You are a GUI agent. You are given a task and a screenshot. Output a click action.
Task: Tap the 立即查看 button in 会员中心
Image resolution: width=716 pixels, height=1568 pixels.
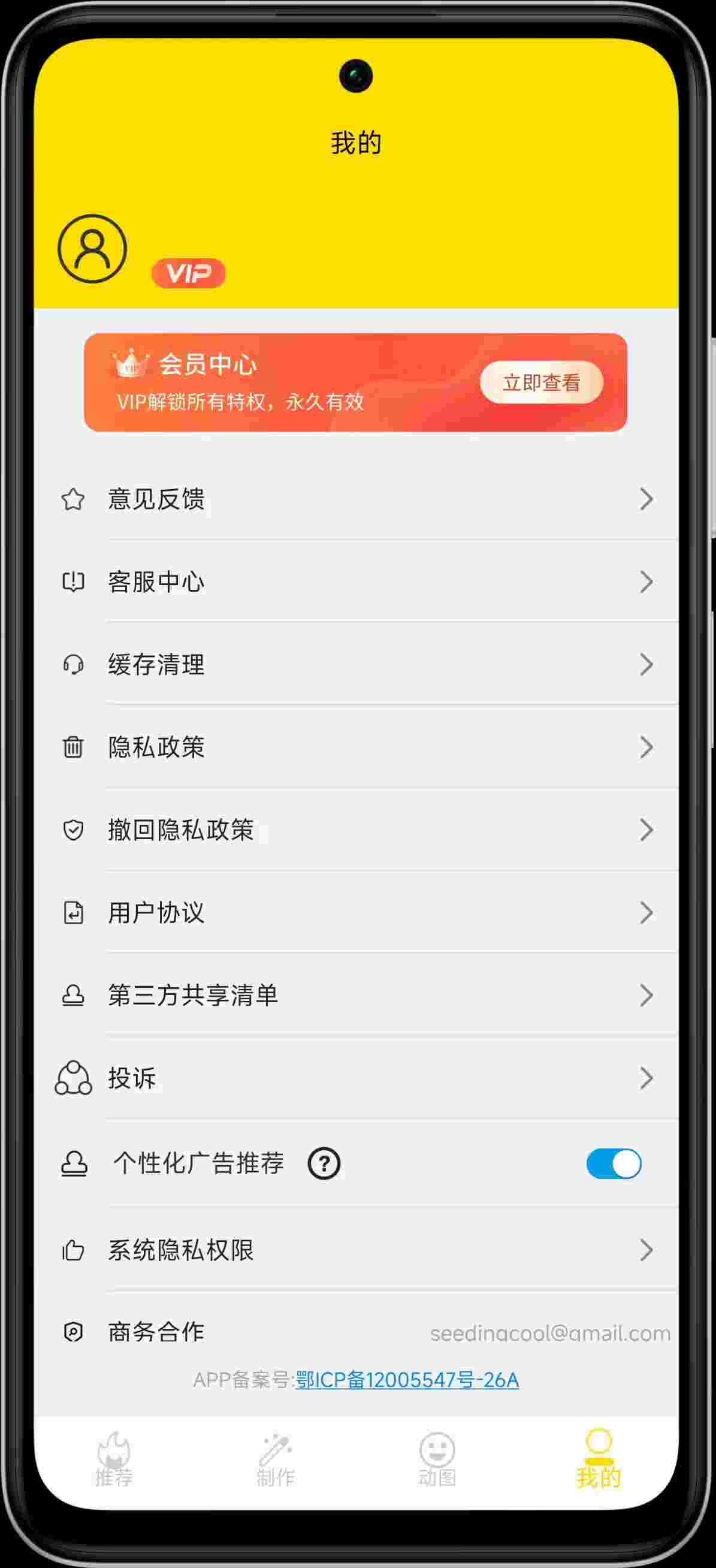[x=541, y=383]
